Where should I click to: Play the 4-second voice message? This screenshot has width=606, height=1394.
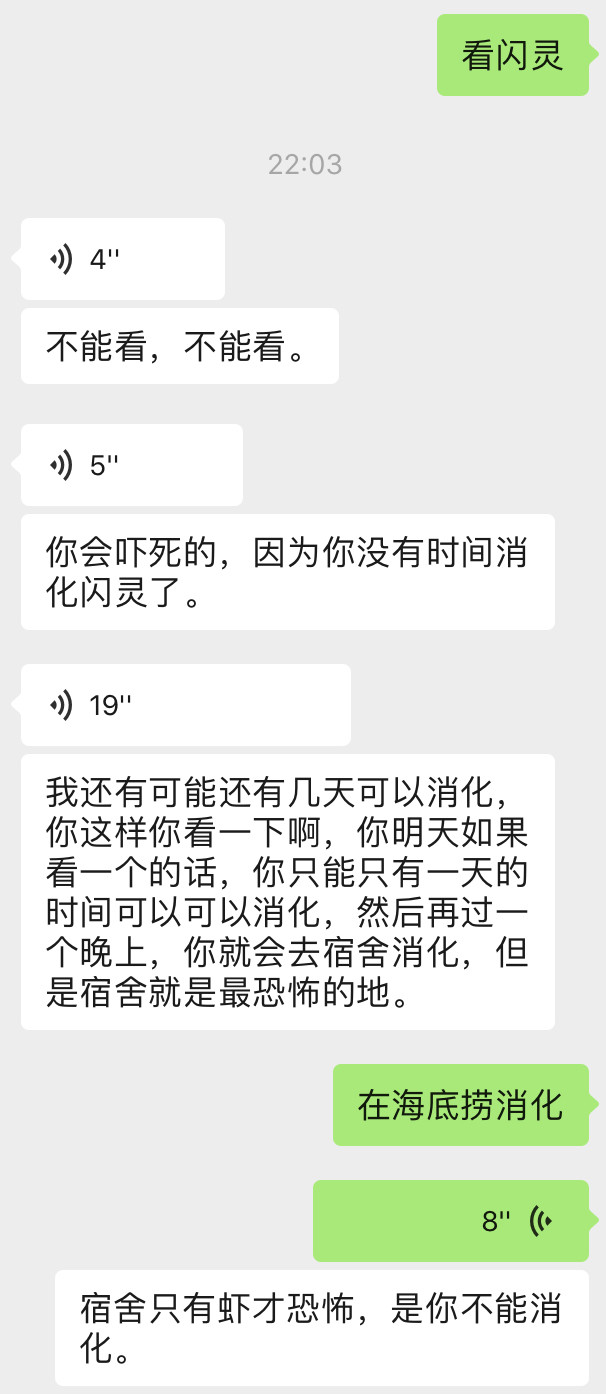pyautogui.click(x=122, y=259)
